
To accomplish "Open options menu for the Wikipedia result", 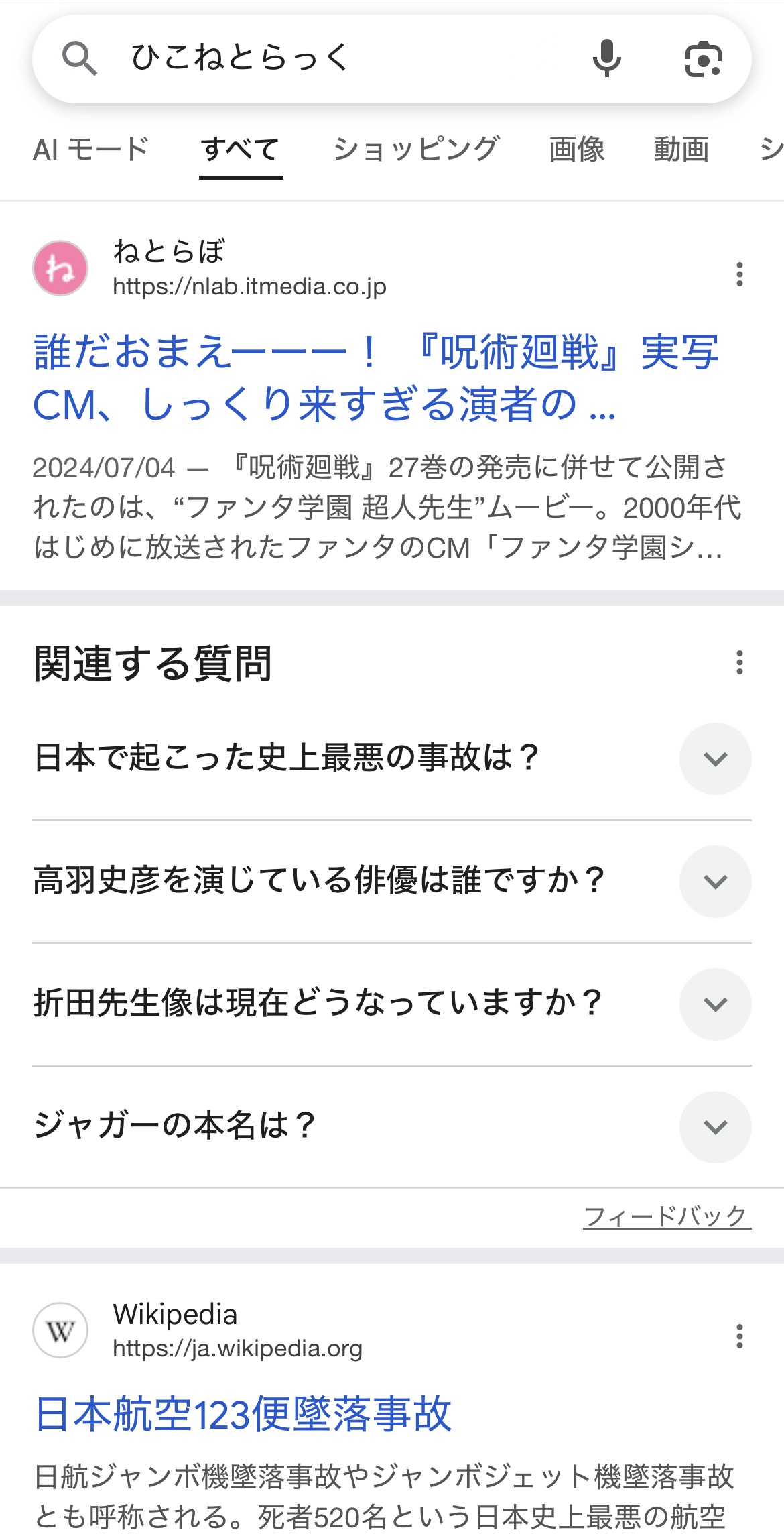I will click(739, 1336).
